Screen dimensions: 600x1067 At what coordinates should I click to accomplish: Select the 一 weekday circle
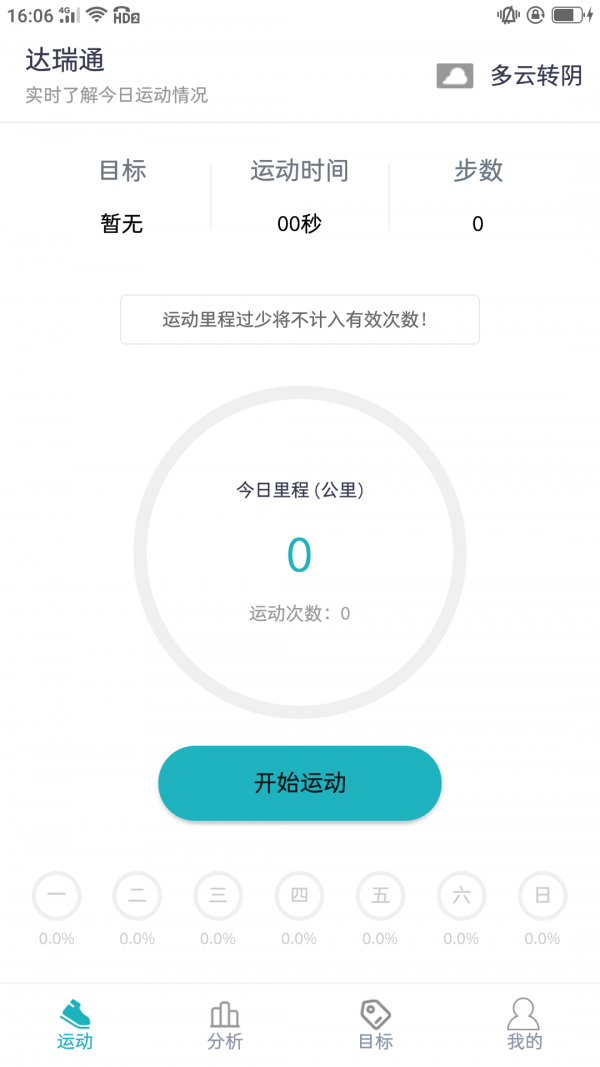57,896
